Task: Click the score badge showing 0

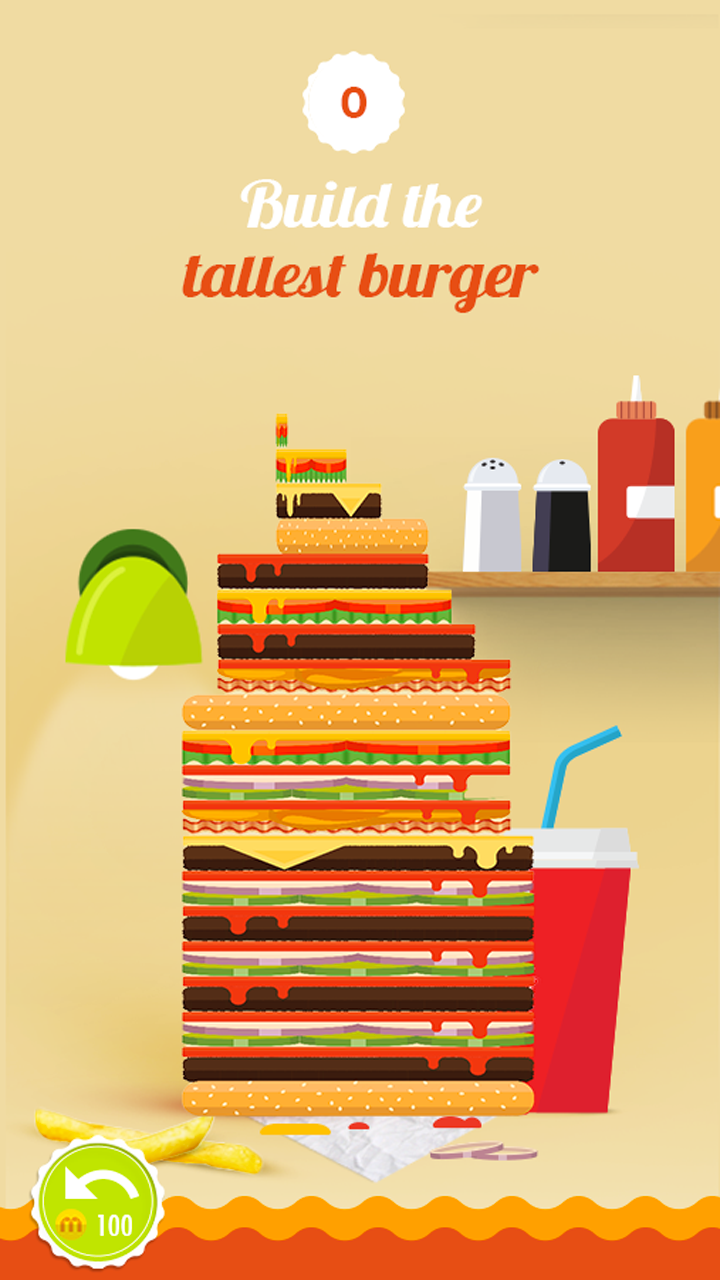Action: point(352,100)
